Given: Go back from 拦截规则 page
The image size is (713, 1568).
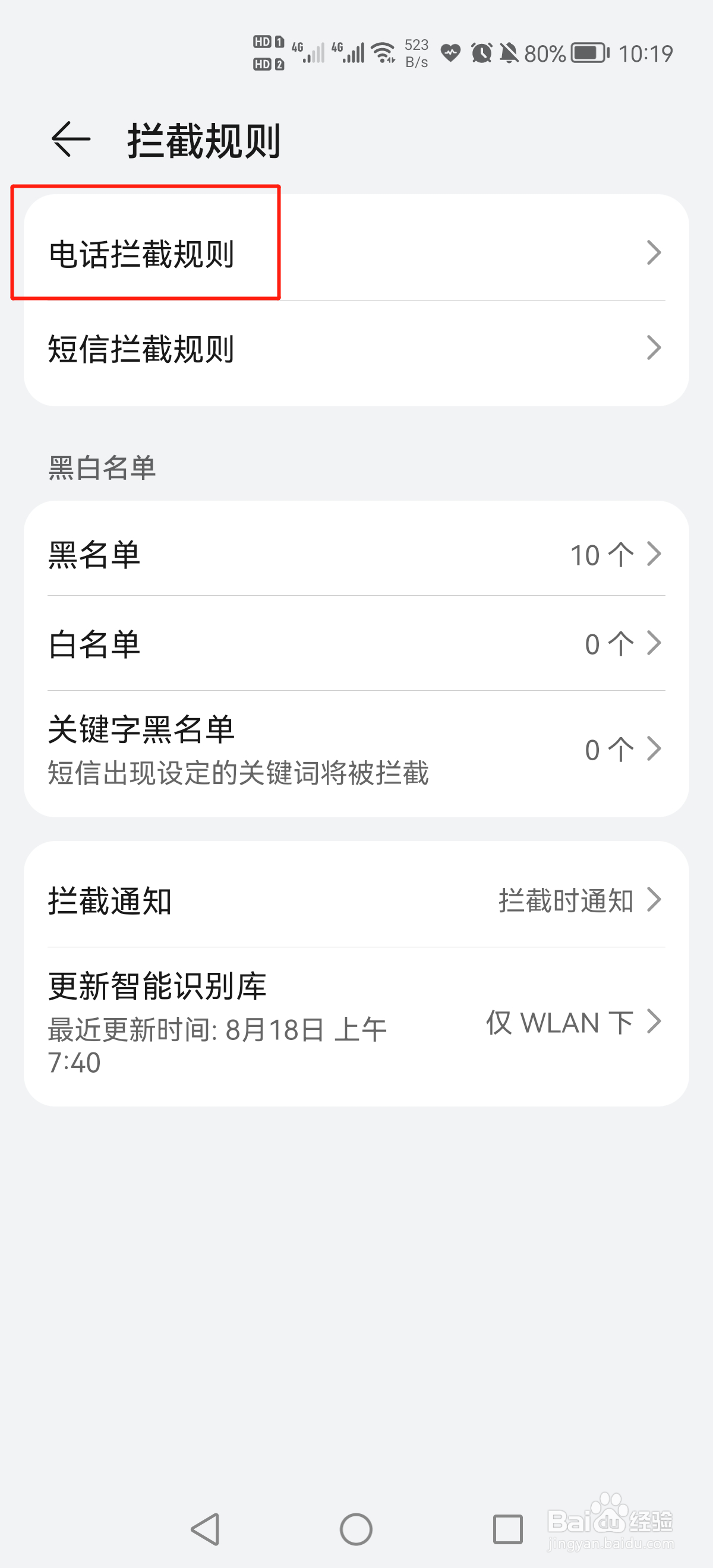Looking at the screenshot, I should pos(71,140).
